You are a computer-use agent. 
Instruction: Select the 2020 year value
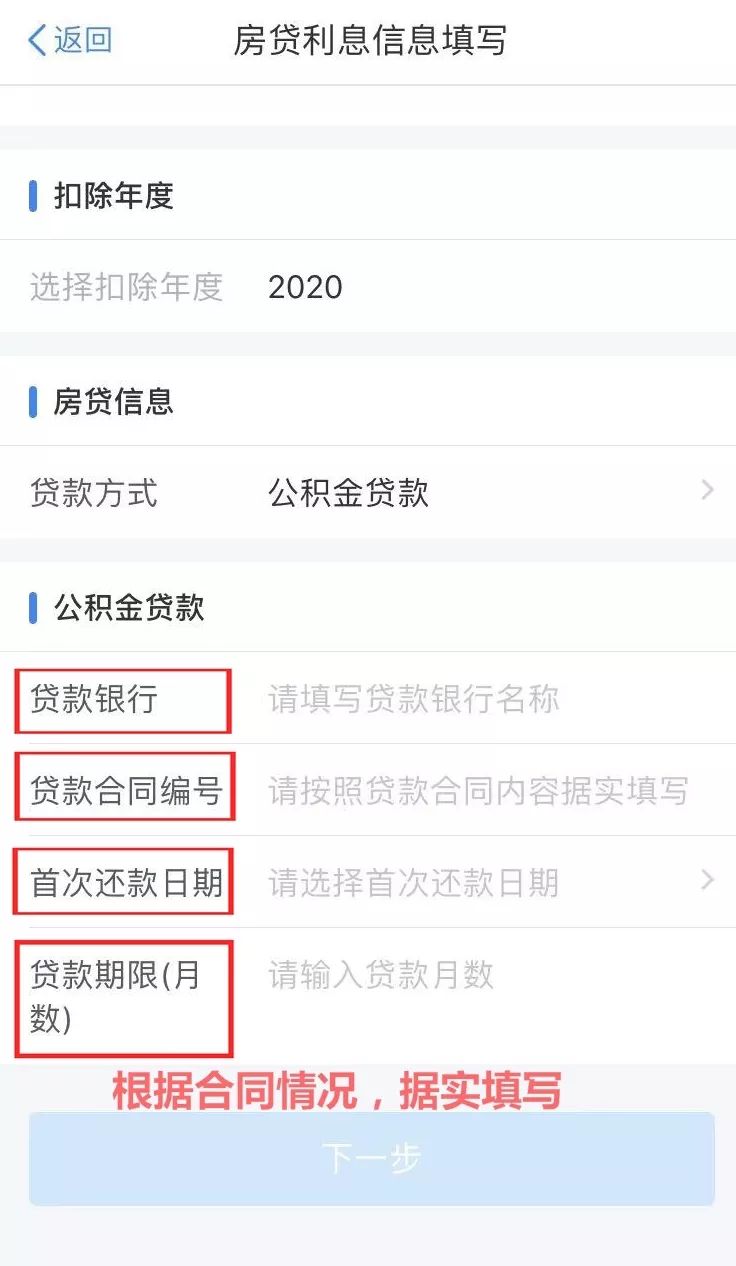pyautogui.click(x=305, y=288)
